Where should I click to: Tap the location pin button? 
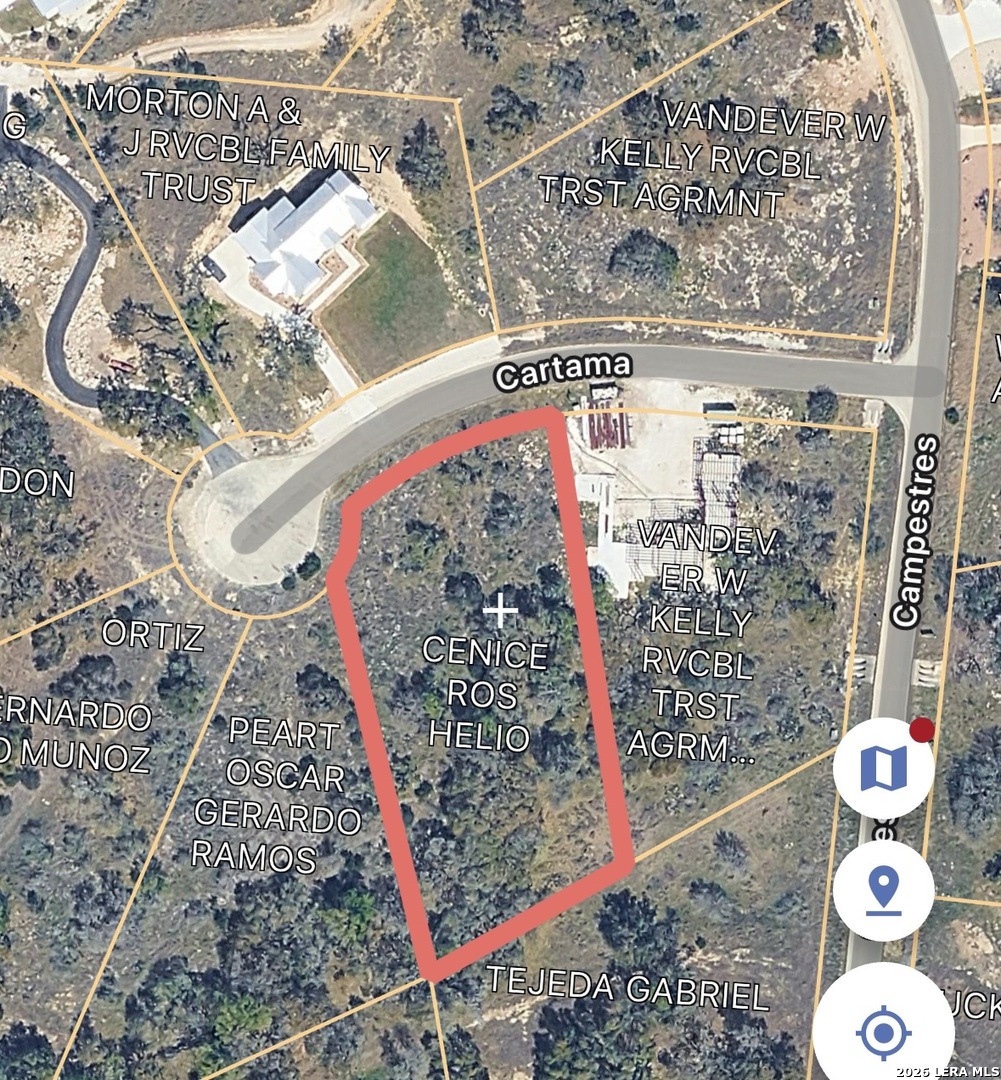[x=883, y=889]
